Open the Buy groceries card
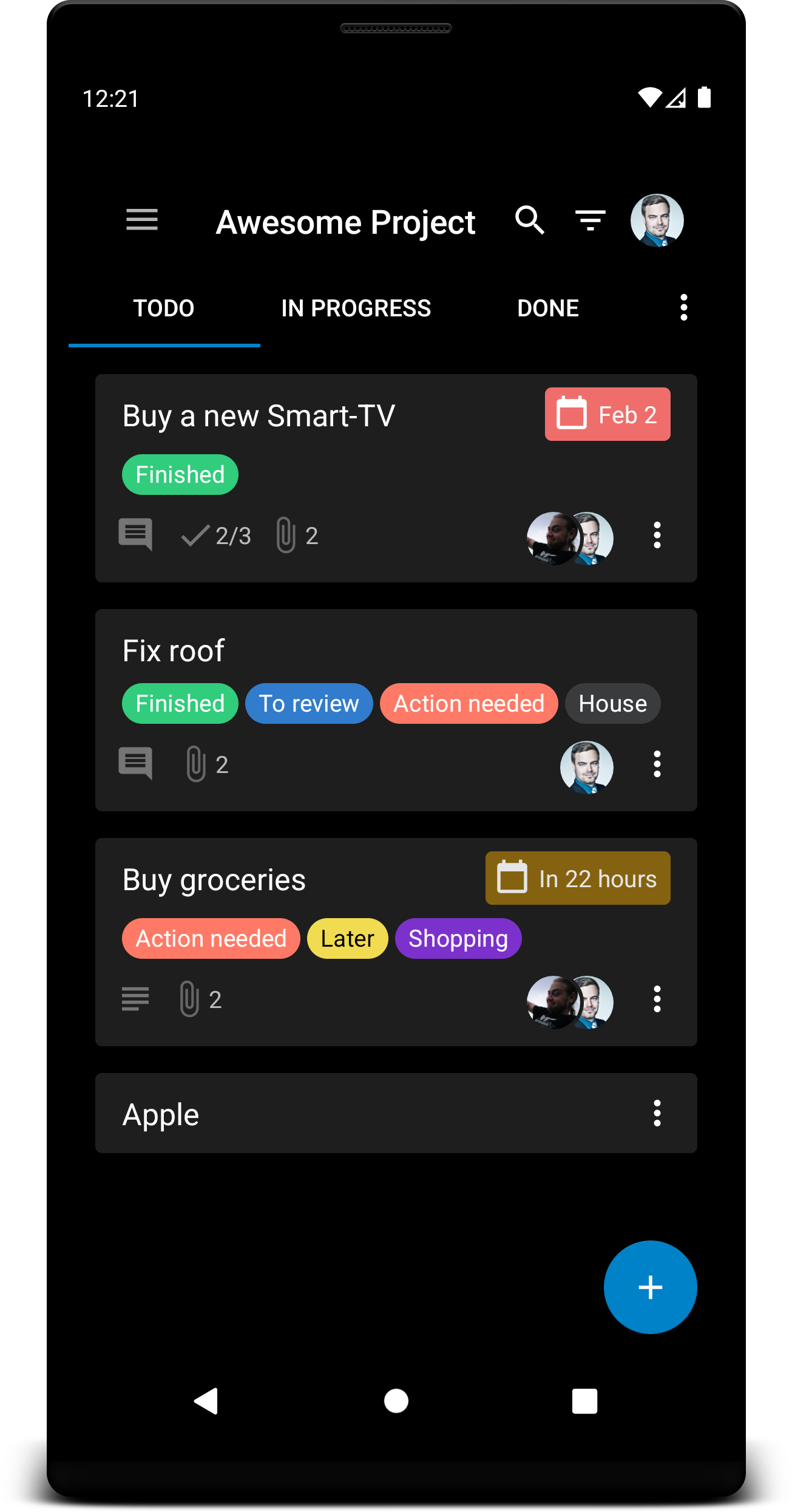The image size is (792, 1512). click(x=396, y=942)
